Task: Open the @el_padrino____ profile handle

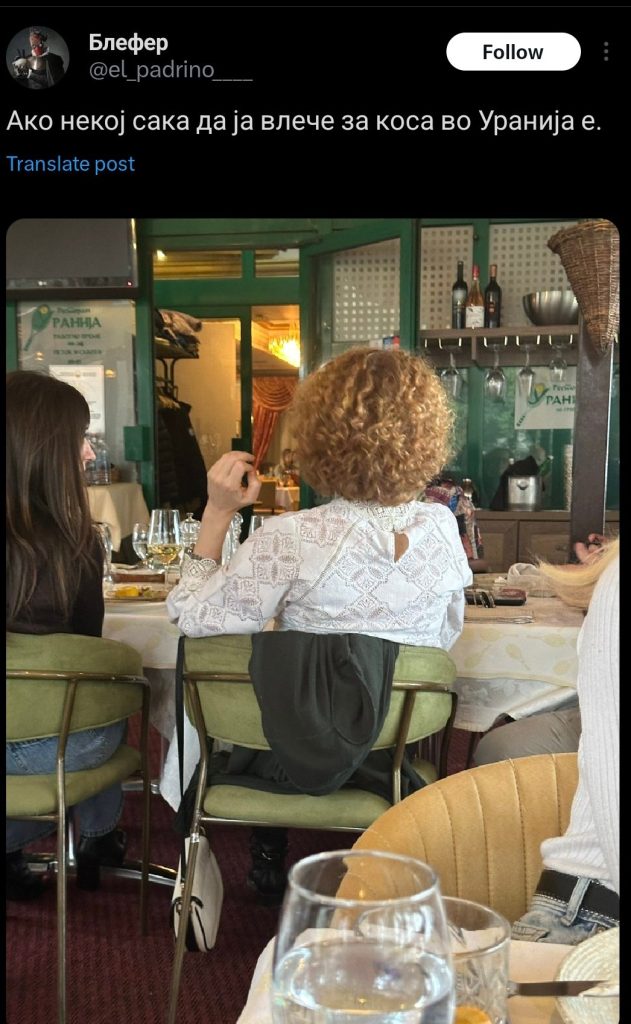Action: (x=170, y=70)
